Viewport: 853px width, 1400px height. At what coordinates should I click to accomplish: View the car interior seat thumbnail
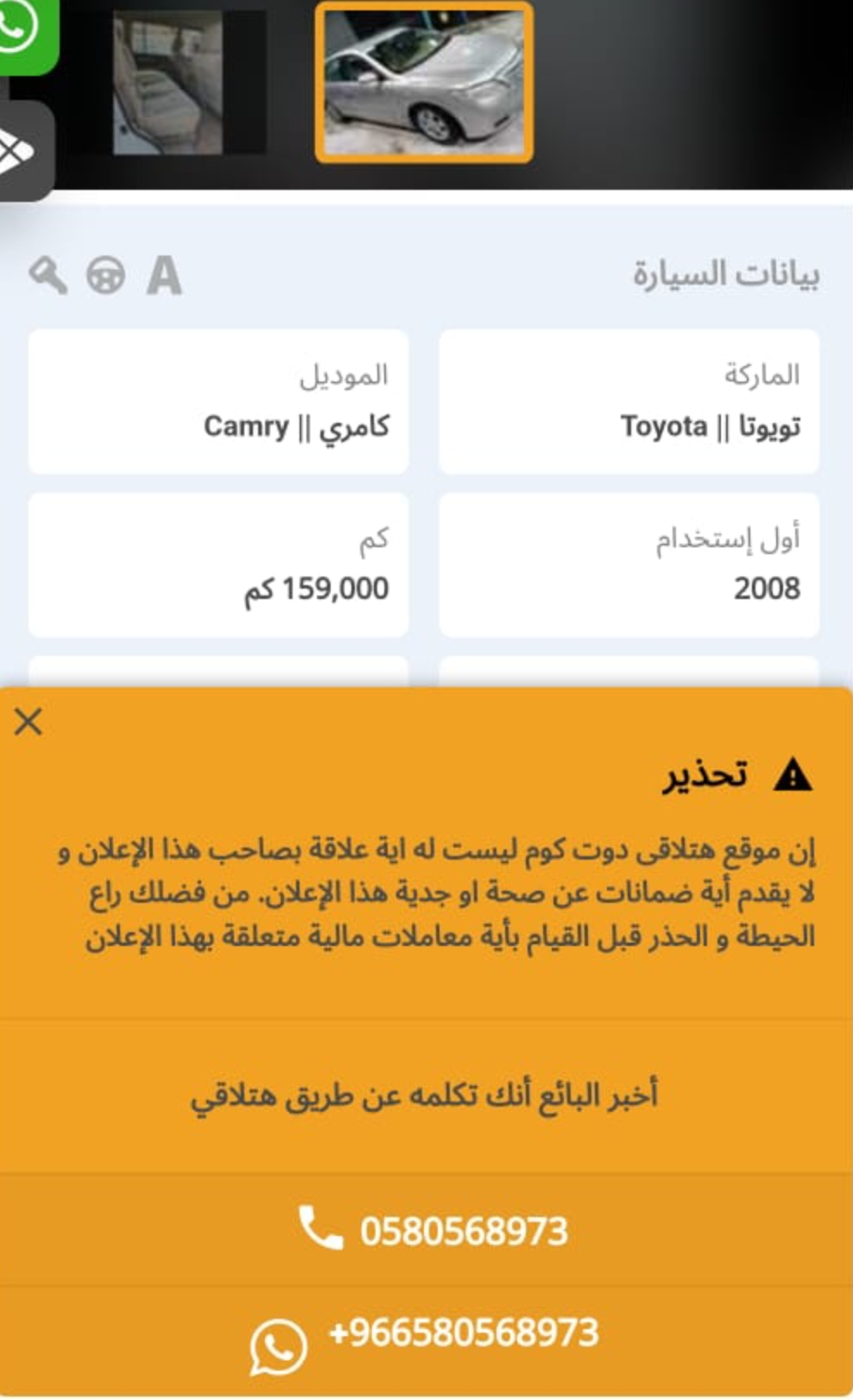coord(169,82)
